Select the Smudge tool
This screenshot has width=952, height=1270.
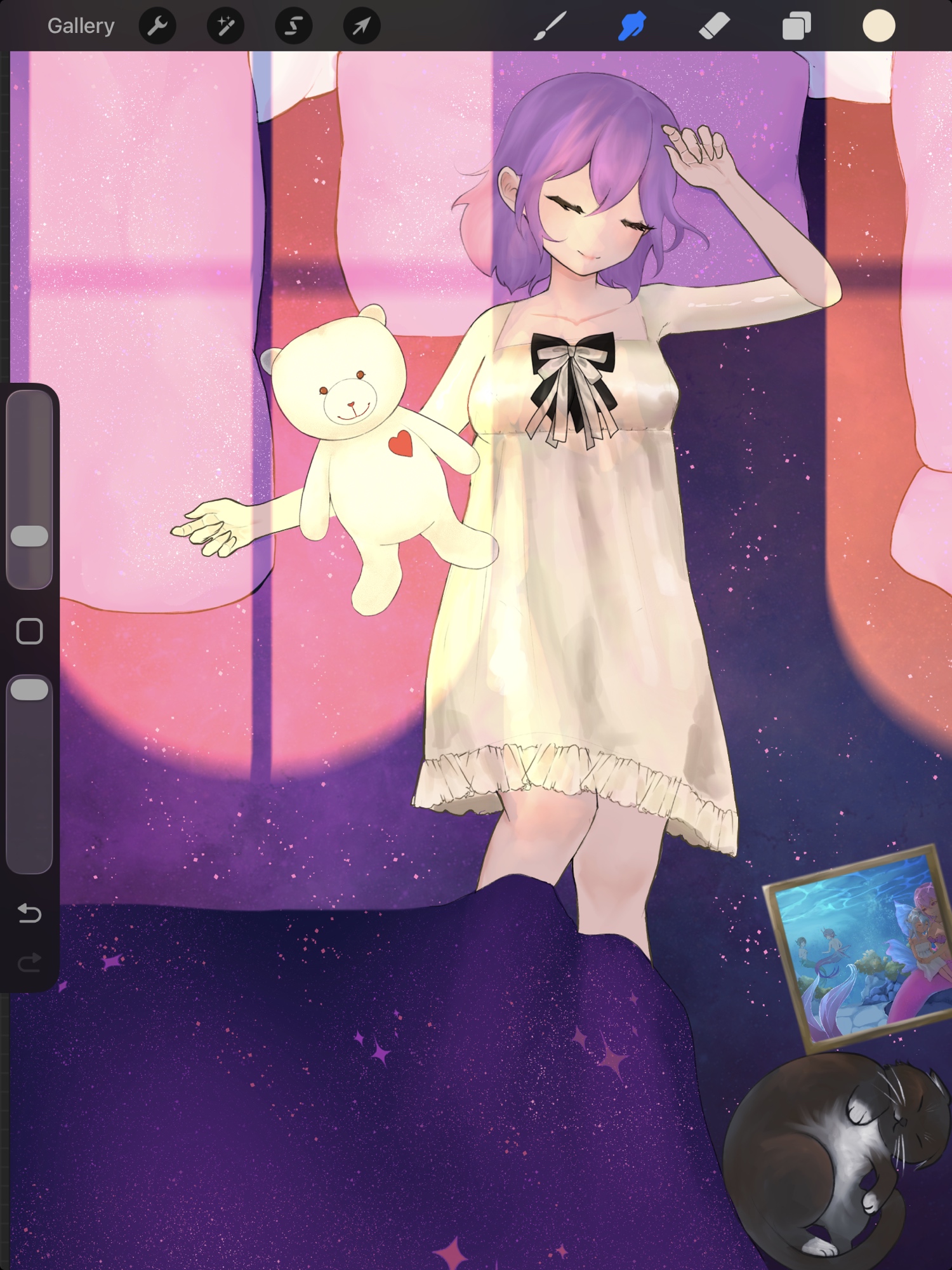coord(632,26)
